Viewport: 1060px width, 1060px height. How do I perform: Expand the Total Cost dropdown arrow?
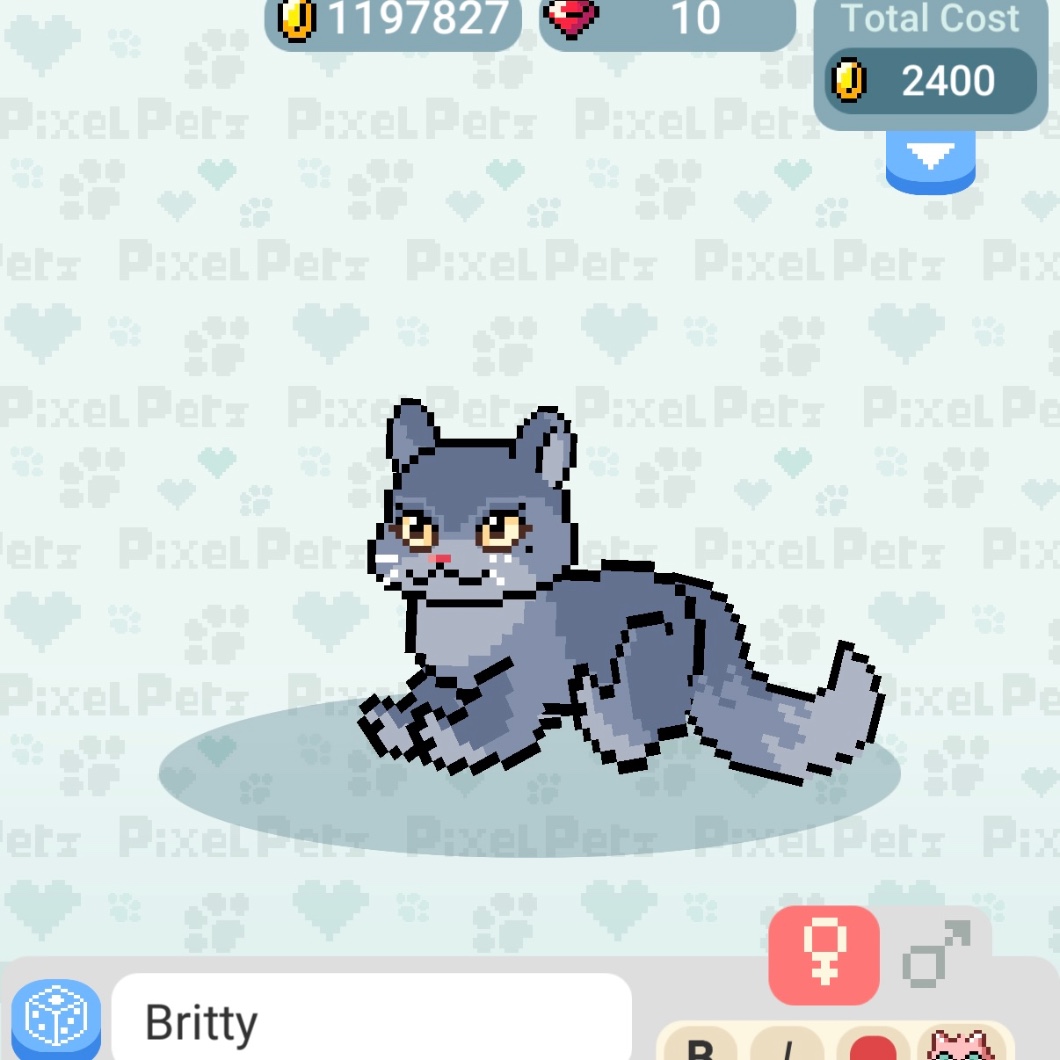pos(930,161)
